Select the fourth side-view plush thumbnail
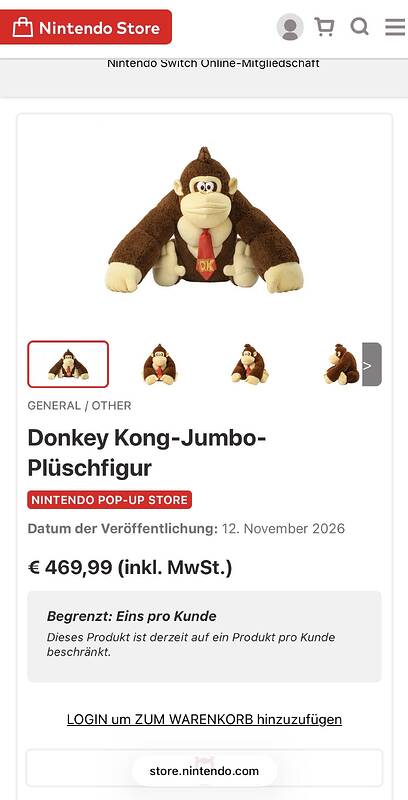The height and width of the screenshot is (800, 408). pyautogui.click(x=342, y=364)
